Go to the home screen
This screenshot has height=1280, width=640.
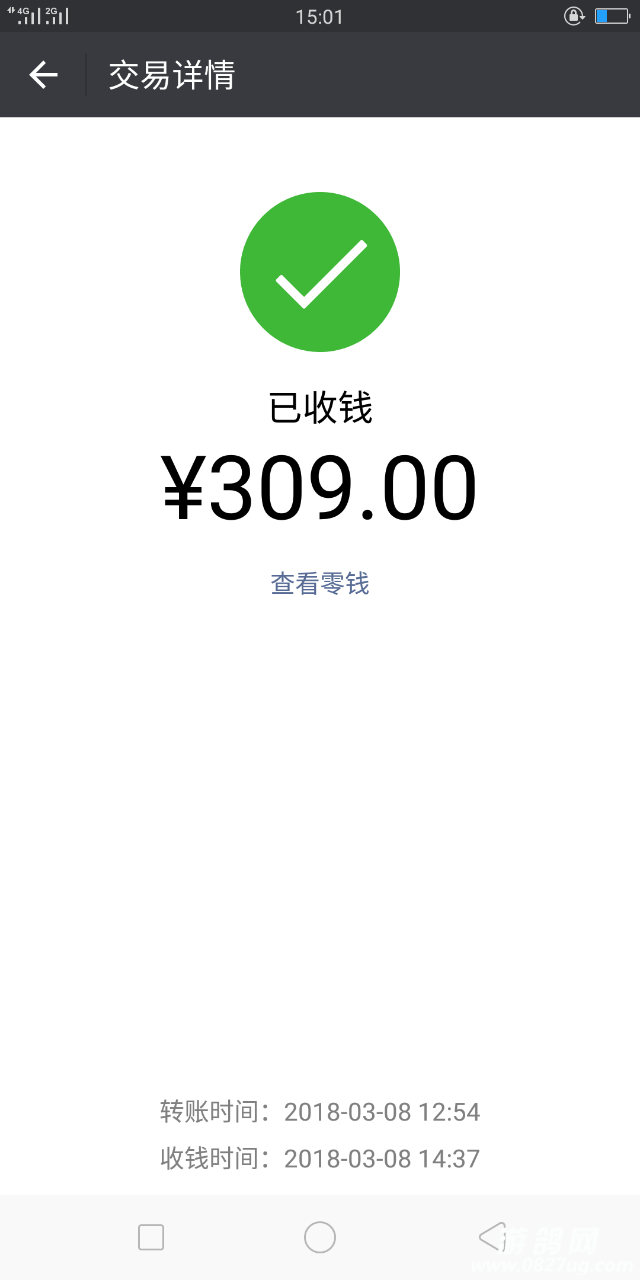[320, 1237]
